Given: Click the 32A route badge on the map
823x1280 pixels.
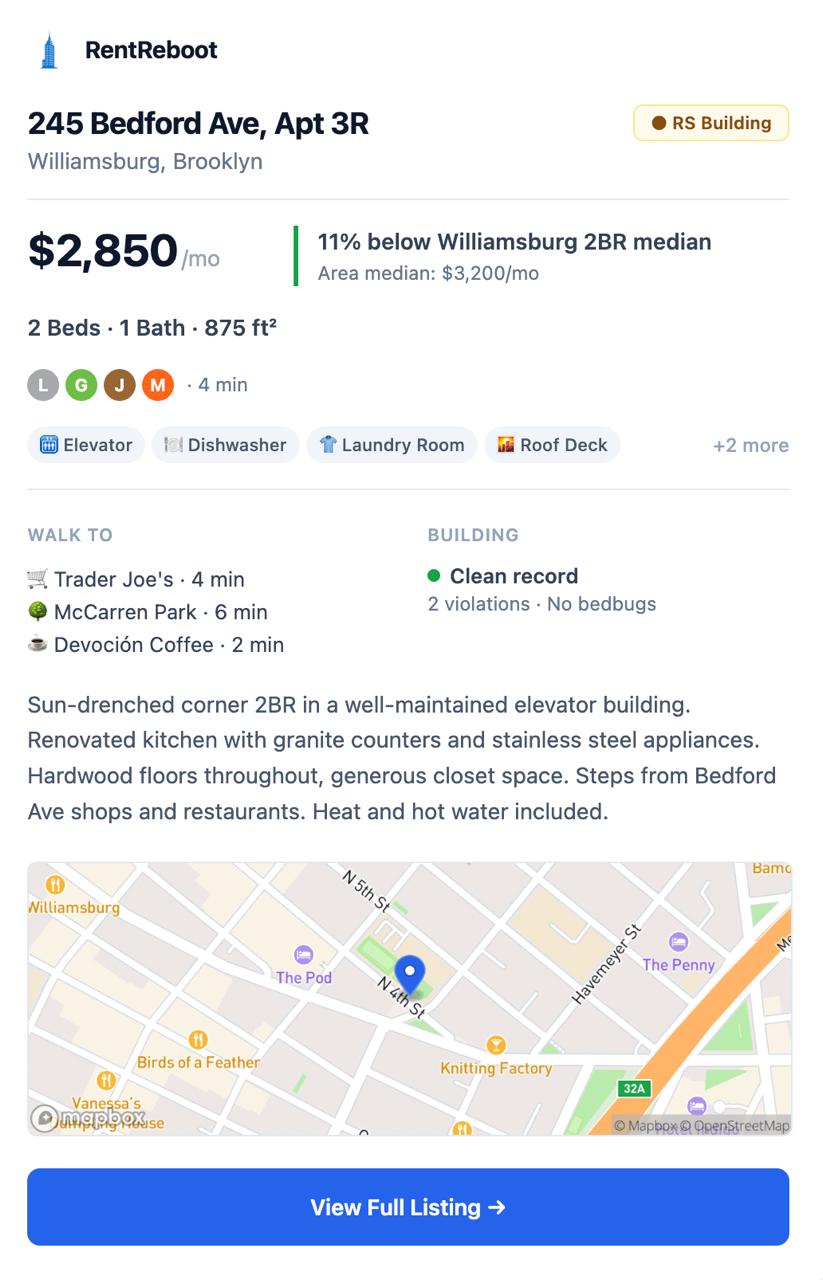Looking at the screenshot, I should point(636,1088).
